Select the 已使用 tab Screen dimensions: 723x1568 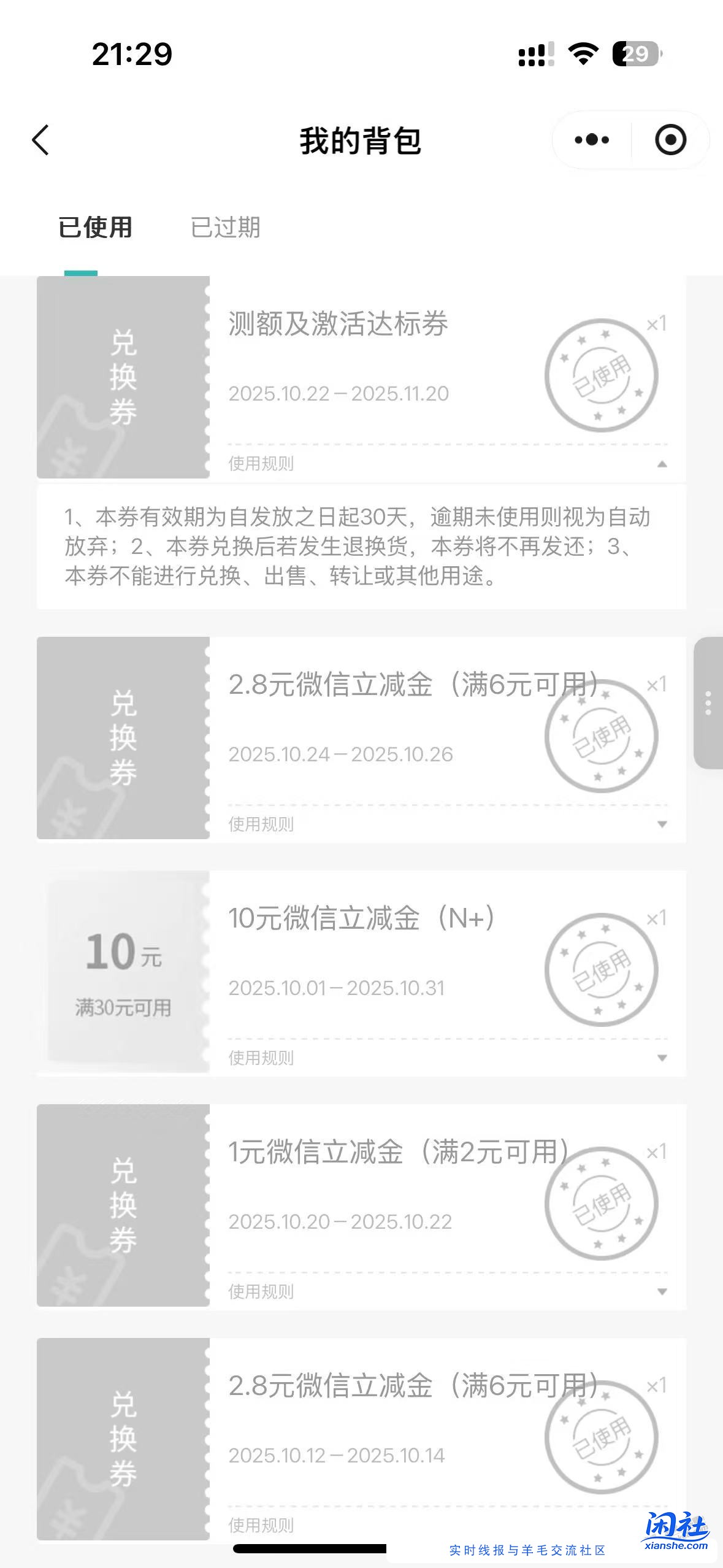(96, 228)
